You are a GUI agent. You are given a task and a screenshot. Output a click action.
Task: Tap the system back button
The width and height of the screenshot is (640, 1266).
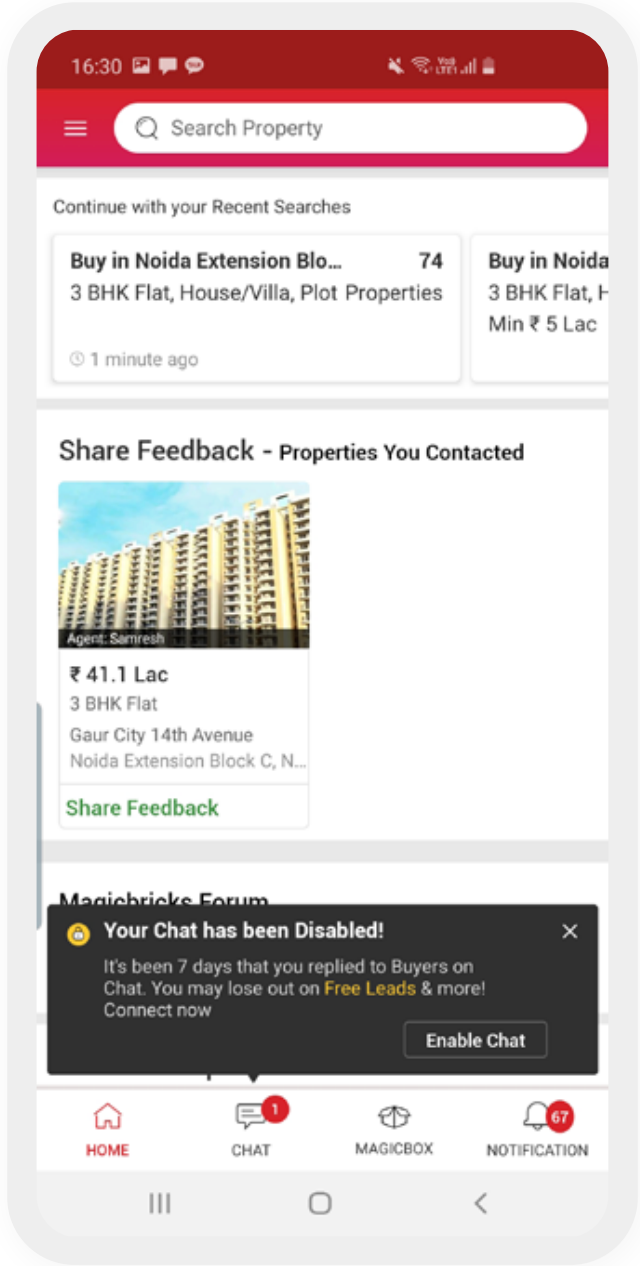[x=481, y=1203]
